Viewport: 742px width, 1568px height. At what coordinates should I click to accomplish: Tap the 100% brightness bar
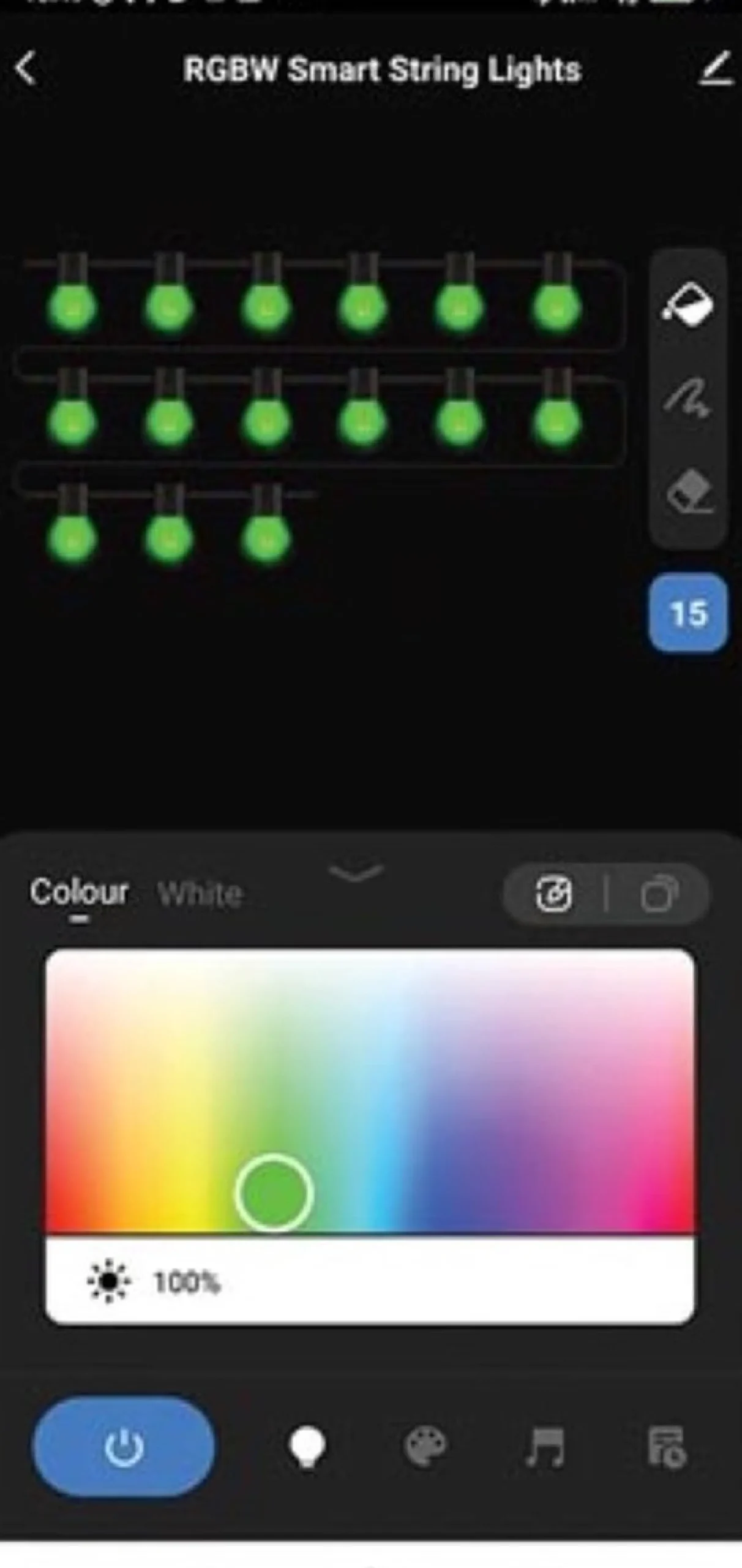pos(370,1281)
